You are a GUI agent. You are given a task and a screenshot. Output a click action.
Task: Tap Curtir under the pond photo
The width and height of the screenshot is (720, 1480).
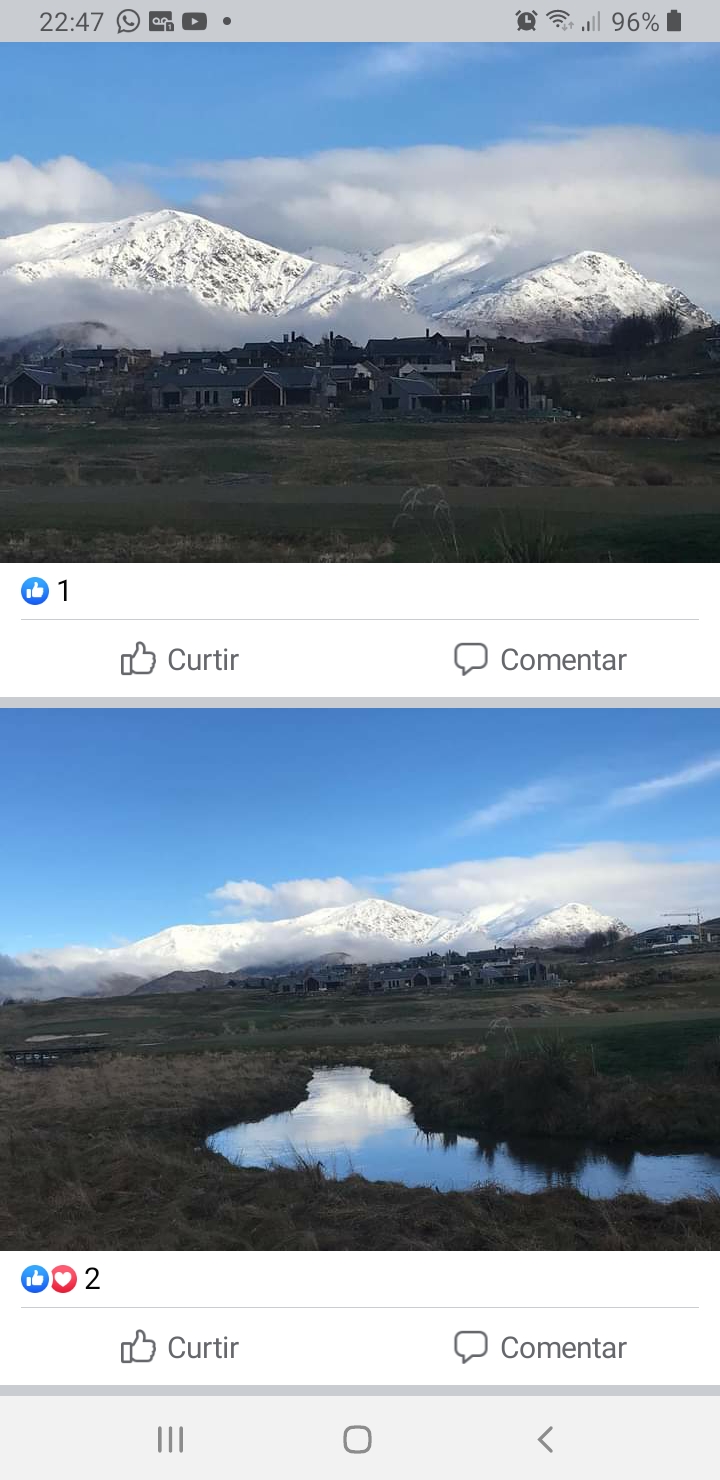point(180,1347)
